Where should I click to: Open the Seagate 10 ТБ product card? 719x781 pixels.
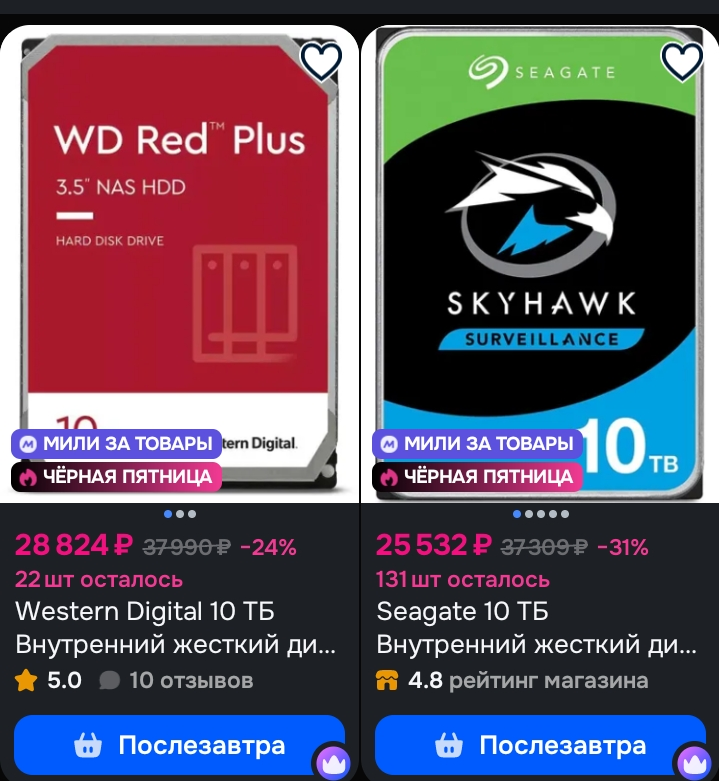coord(536,626)
